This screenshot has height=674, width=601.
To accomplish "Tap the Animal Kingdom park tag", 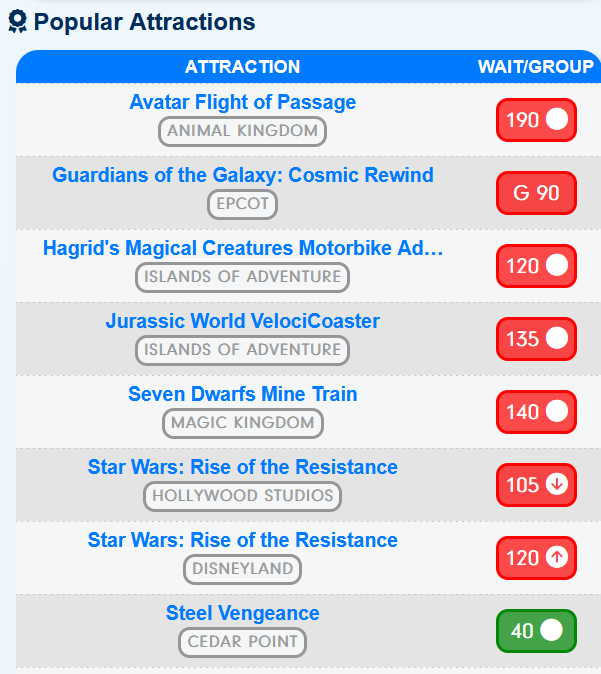I will click(x=242, y=131).
